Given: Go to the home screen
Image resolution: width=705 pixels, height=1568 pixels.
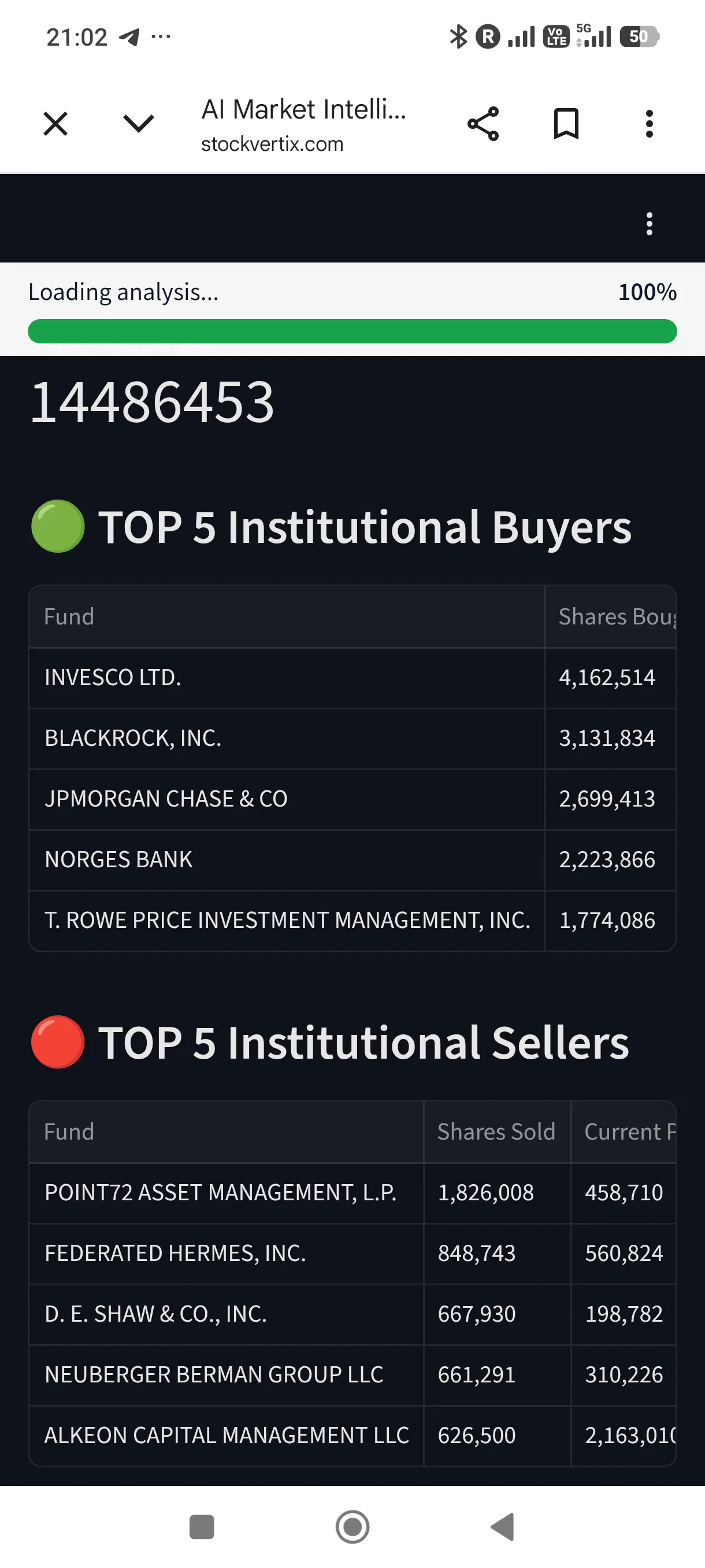Looking at the screenshot, I should click(353, 1526).
